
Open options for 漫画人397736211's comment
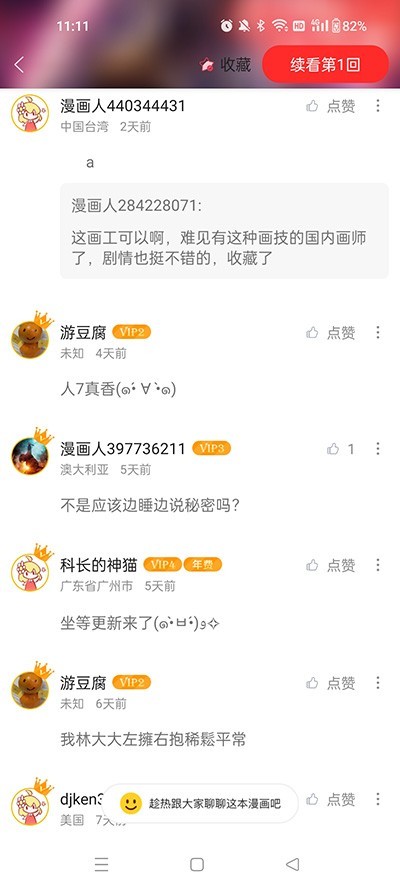pyautogui.click(x=378, y=449)
